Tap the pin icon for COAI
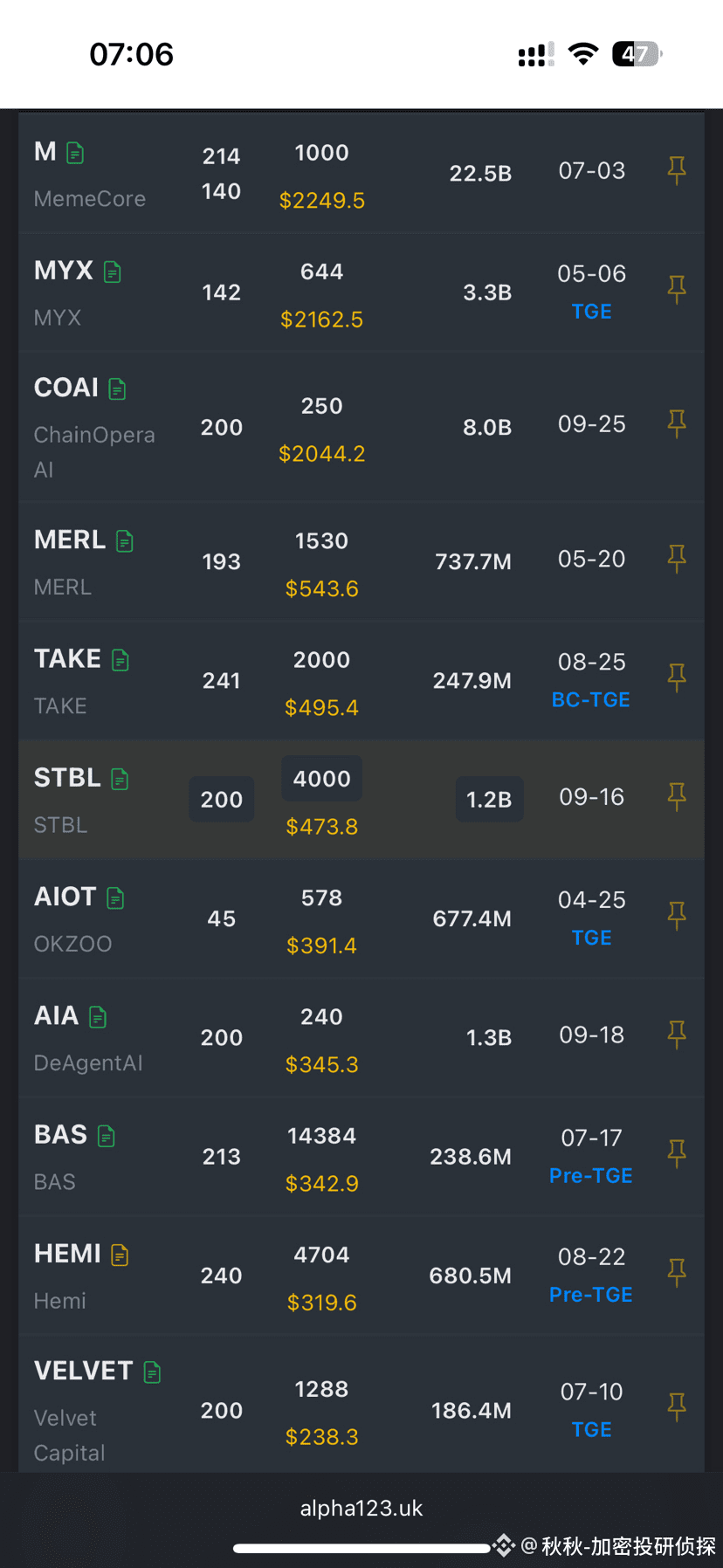 point(677,424)
